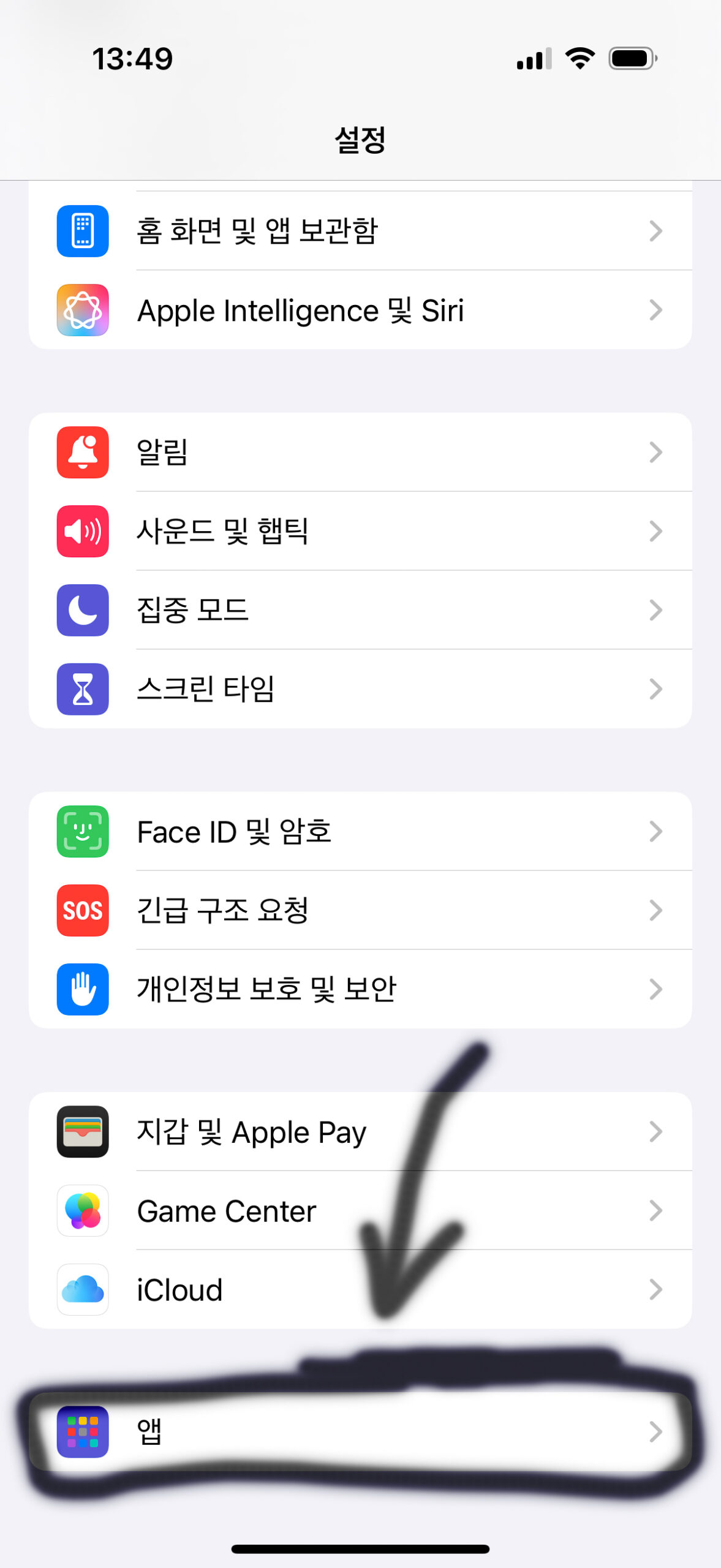Image resolution: width=721 pixels, height=1568 pixels.
Task: Open 지갑 및 Apple Pay
Action: click(x=360, y=1131)
